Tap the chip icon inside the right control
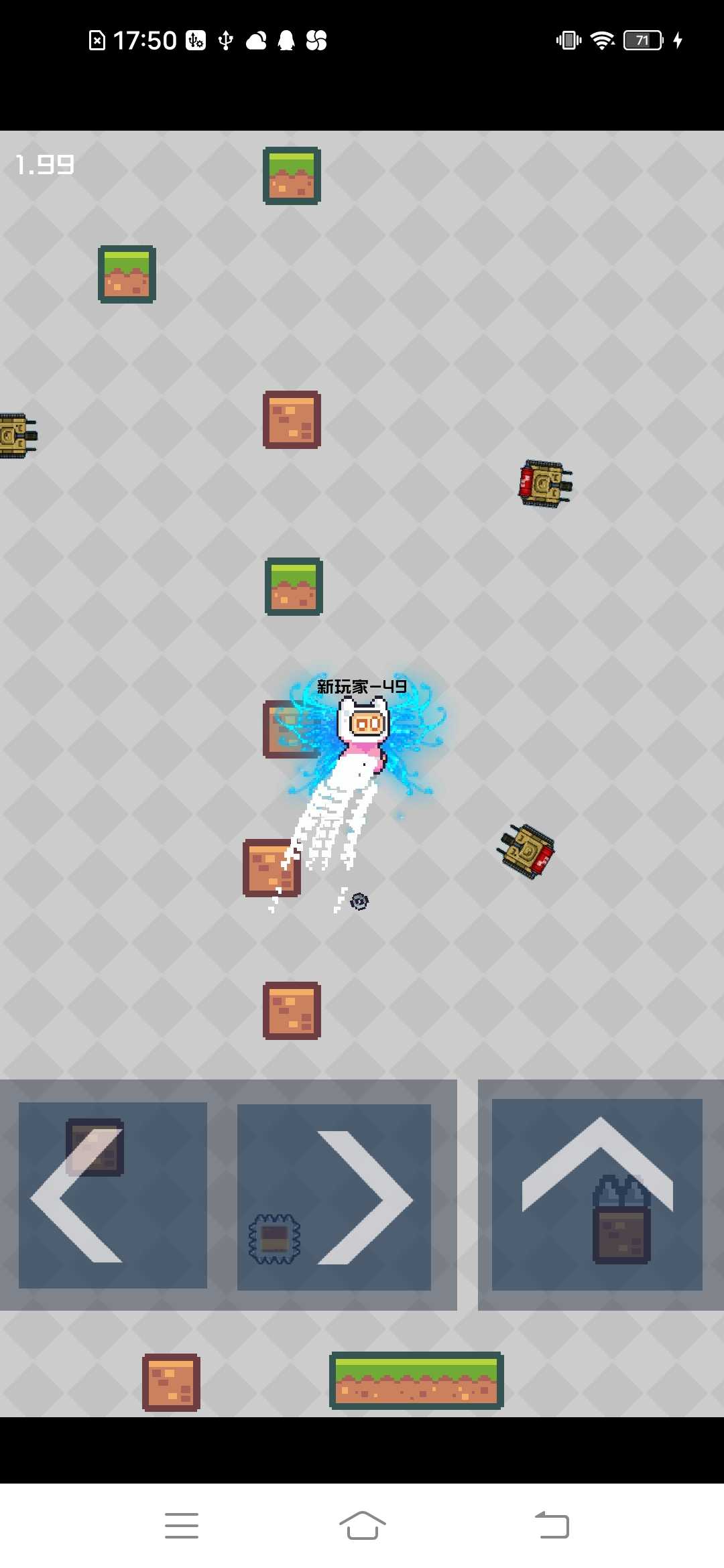Viewport: 724px width, 1568px height. pyautogui.click(x=275, y=1240)
